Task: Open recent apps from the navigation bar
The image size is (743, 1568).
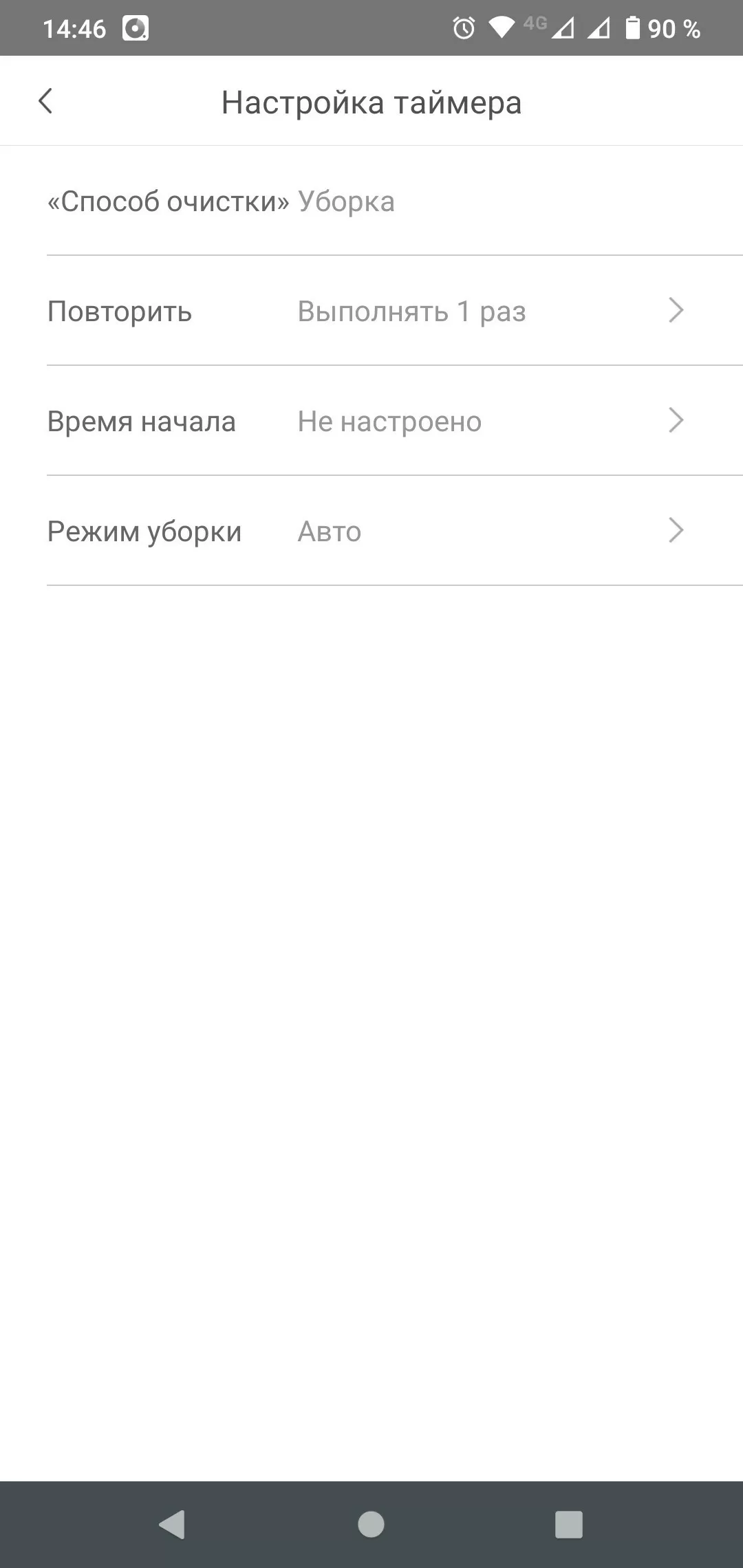Action: pyautogui.click(x=568, y=1524)
